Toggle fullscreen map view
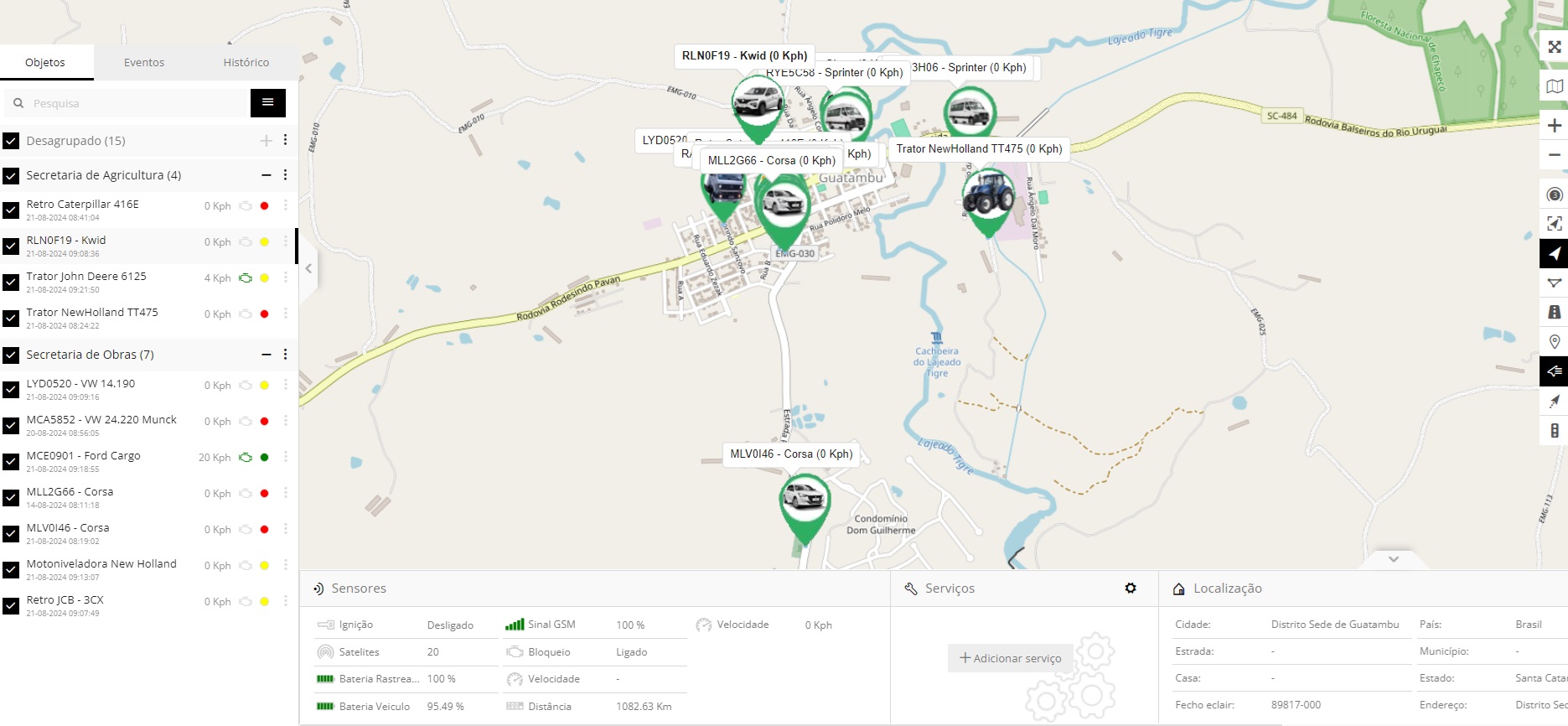The image size is (1568, 726). tap(1554, 47)
